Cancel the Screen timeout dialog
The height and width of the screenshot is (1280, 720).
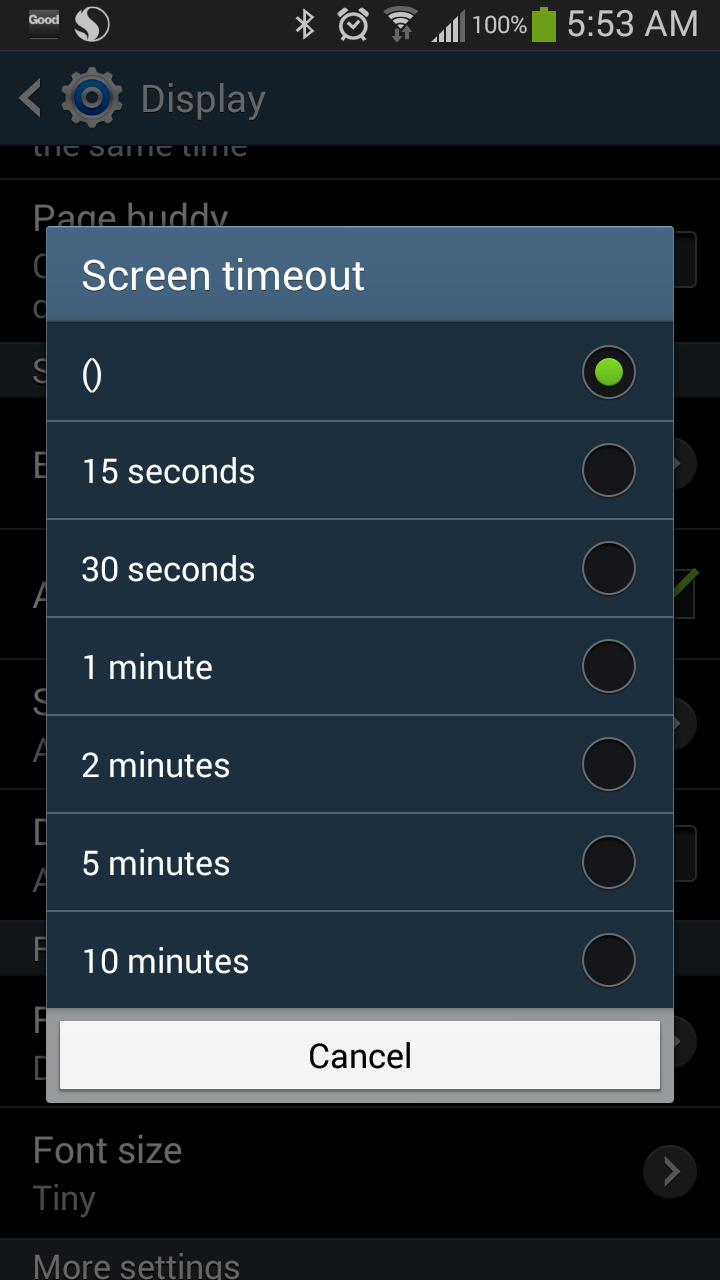tap(360, 1055)
